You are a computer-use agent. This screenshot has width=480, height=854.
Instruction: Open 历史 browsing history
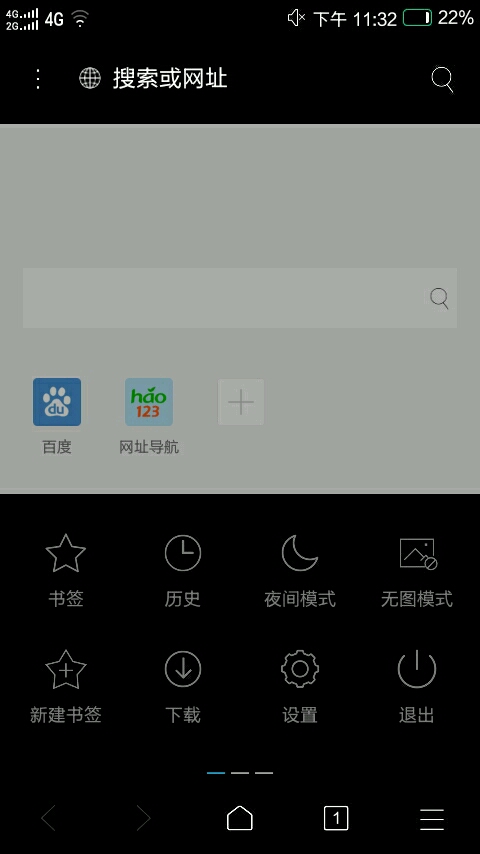pos(183,570)
